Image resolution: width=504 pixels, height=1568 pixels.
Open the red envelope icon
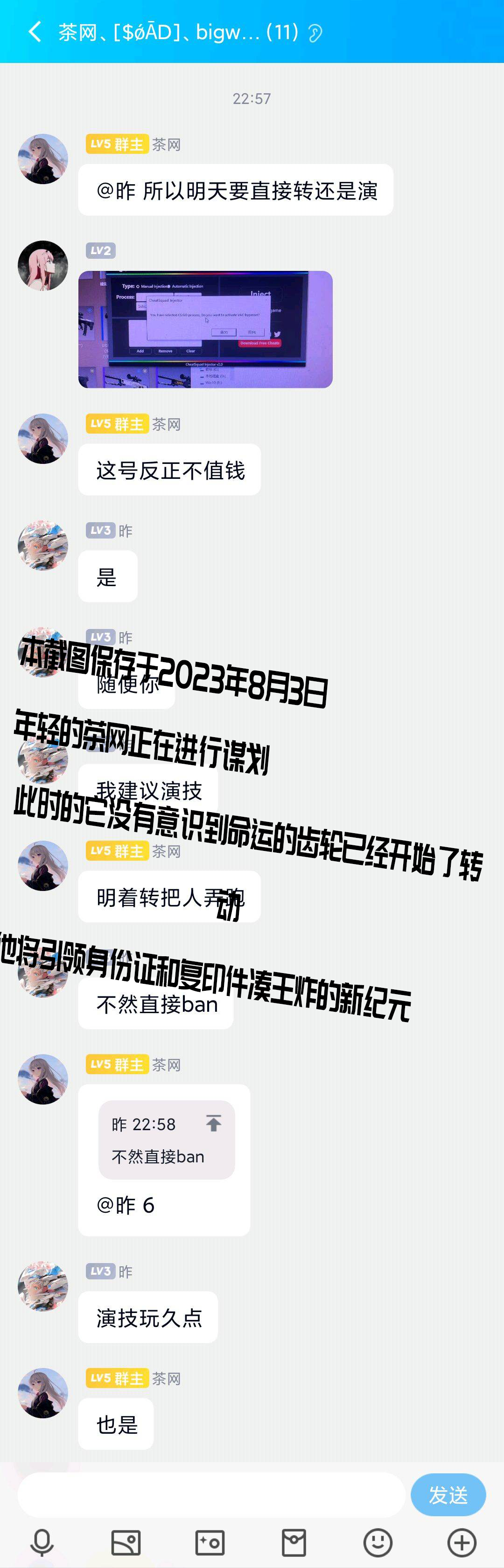click(294, 1542)
